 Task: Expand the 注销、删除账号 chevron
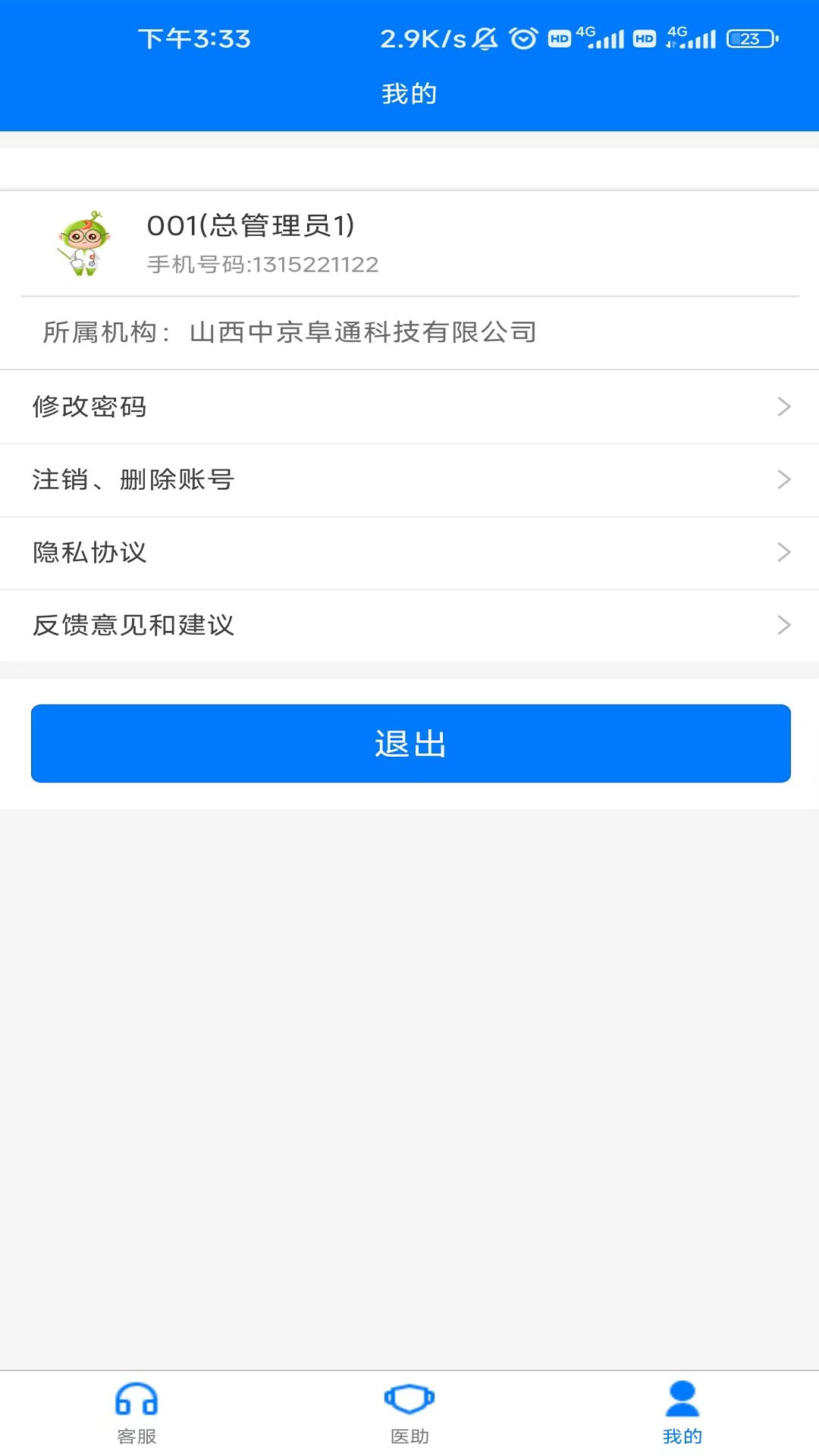tap(784, 479)
